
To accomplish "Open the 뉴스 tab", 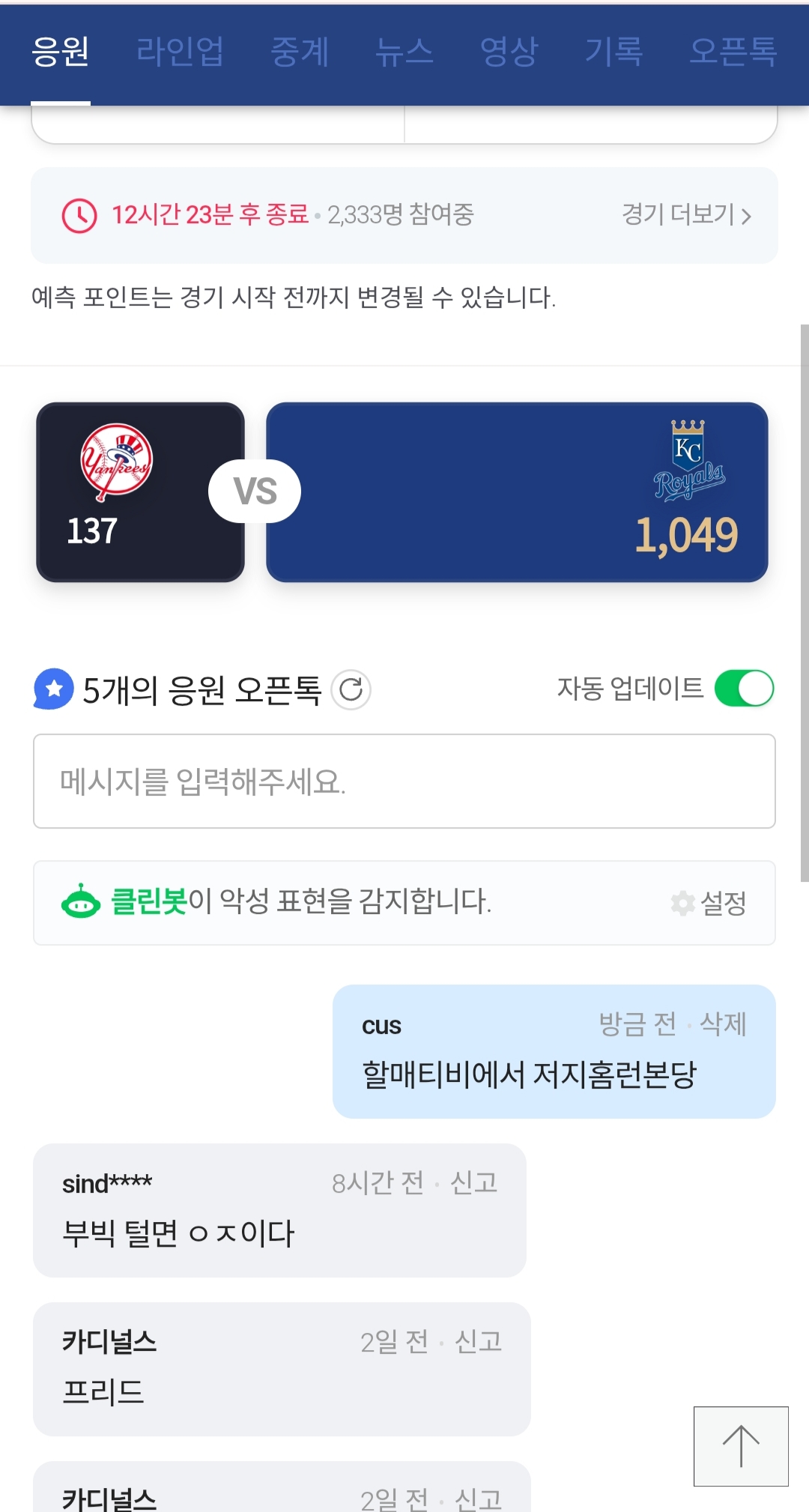I will pos(404,52).
